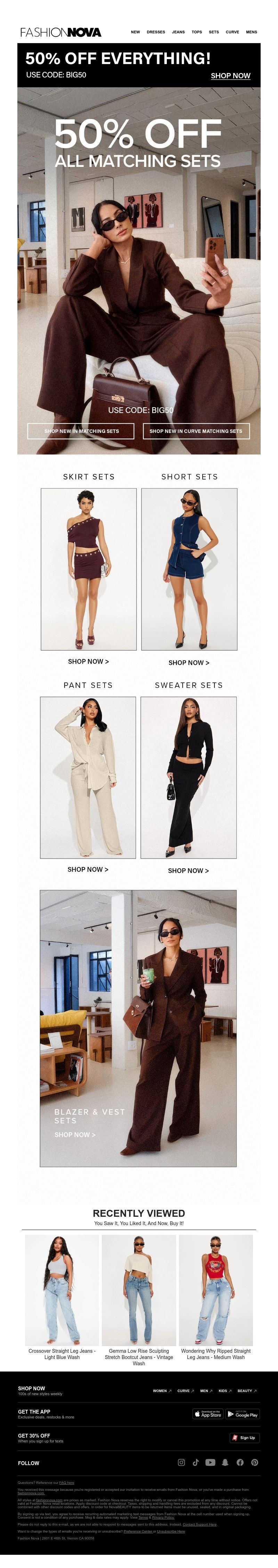Open the Sweater Sets product image
278x1568 pixels.
point(189,777)
